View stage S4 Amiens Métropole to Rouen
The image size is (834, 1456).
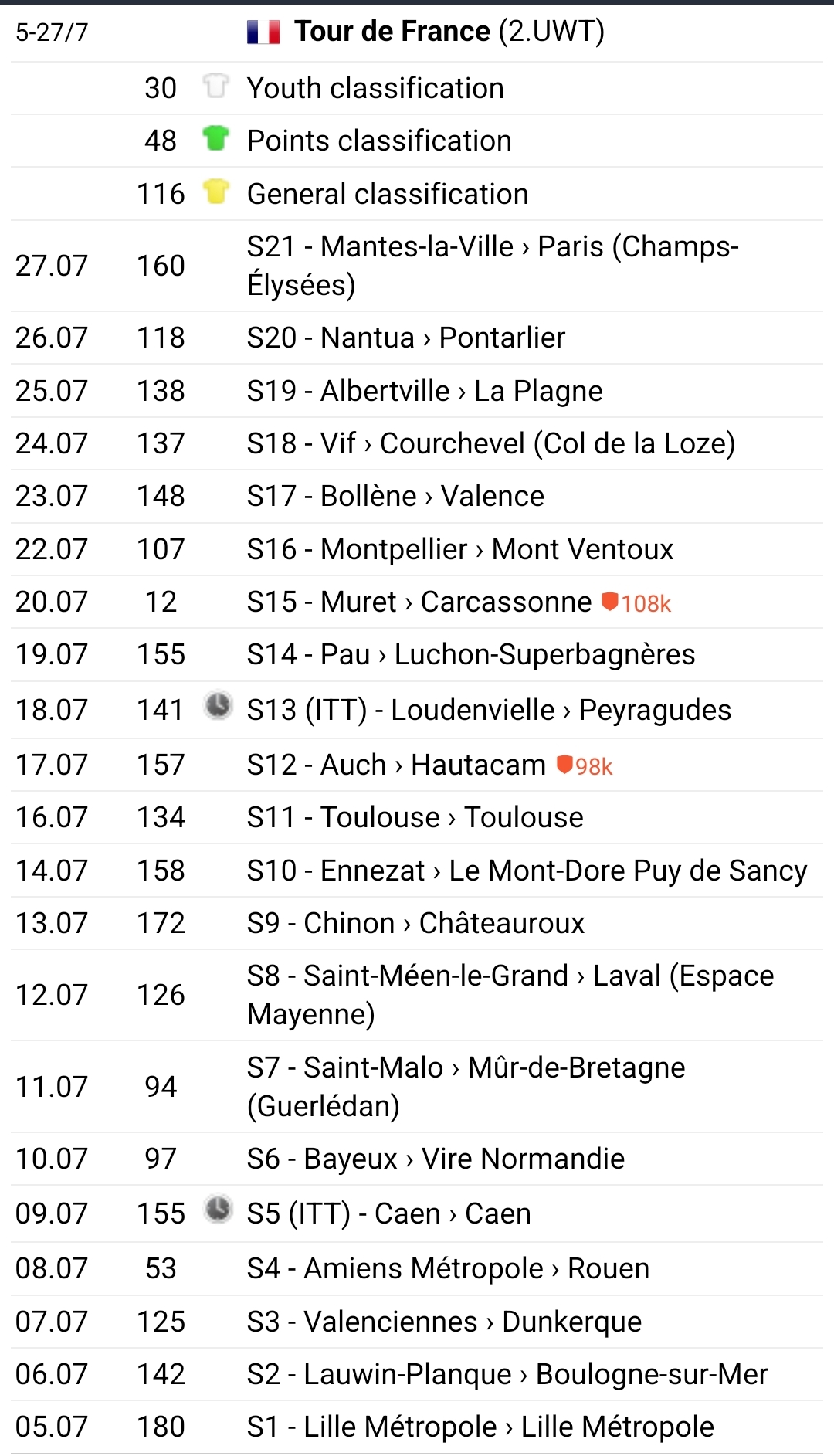(x=448, y=1268)
